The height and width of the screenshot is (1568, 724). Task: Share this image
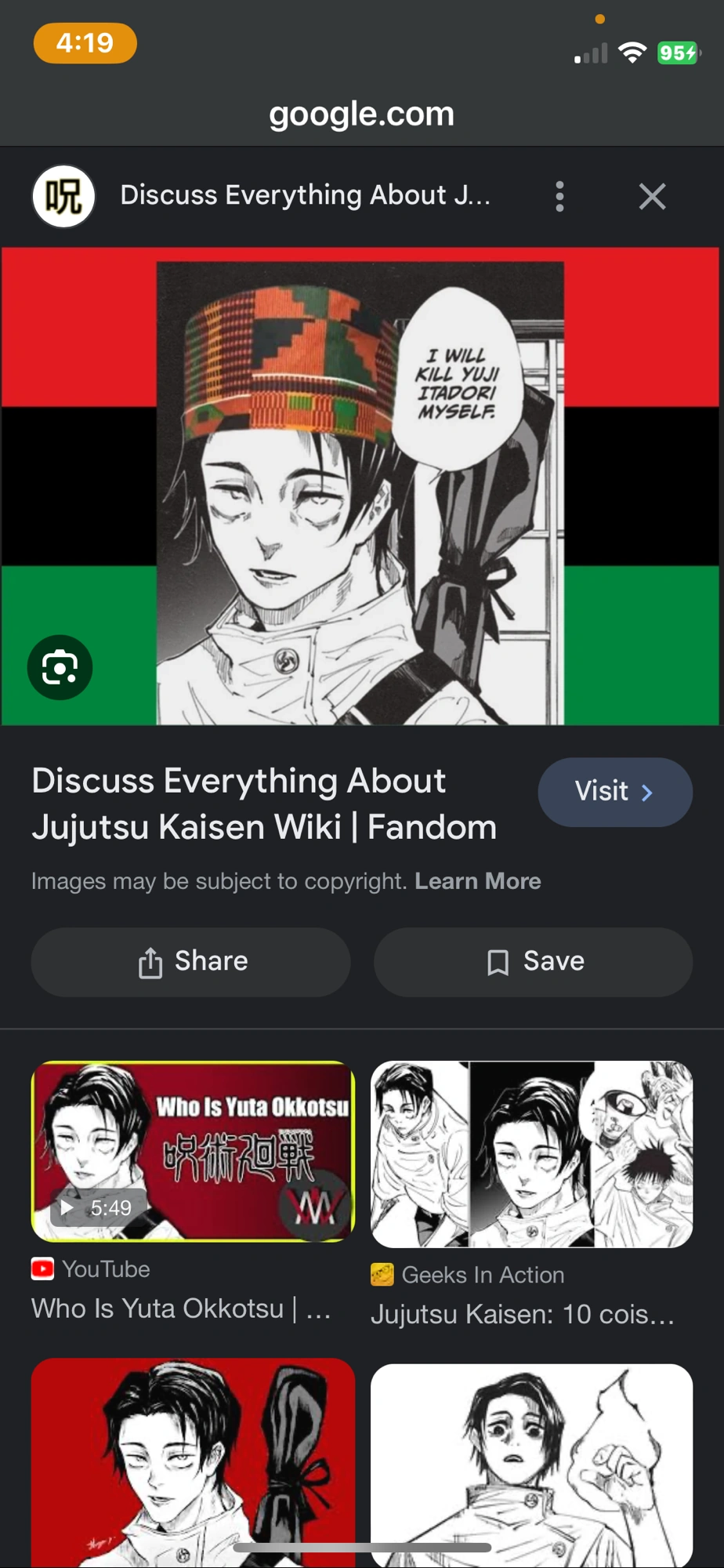point(190,962)
